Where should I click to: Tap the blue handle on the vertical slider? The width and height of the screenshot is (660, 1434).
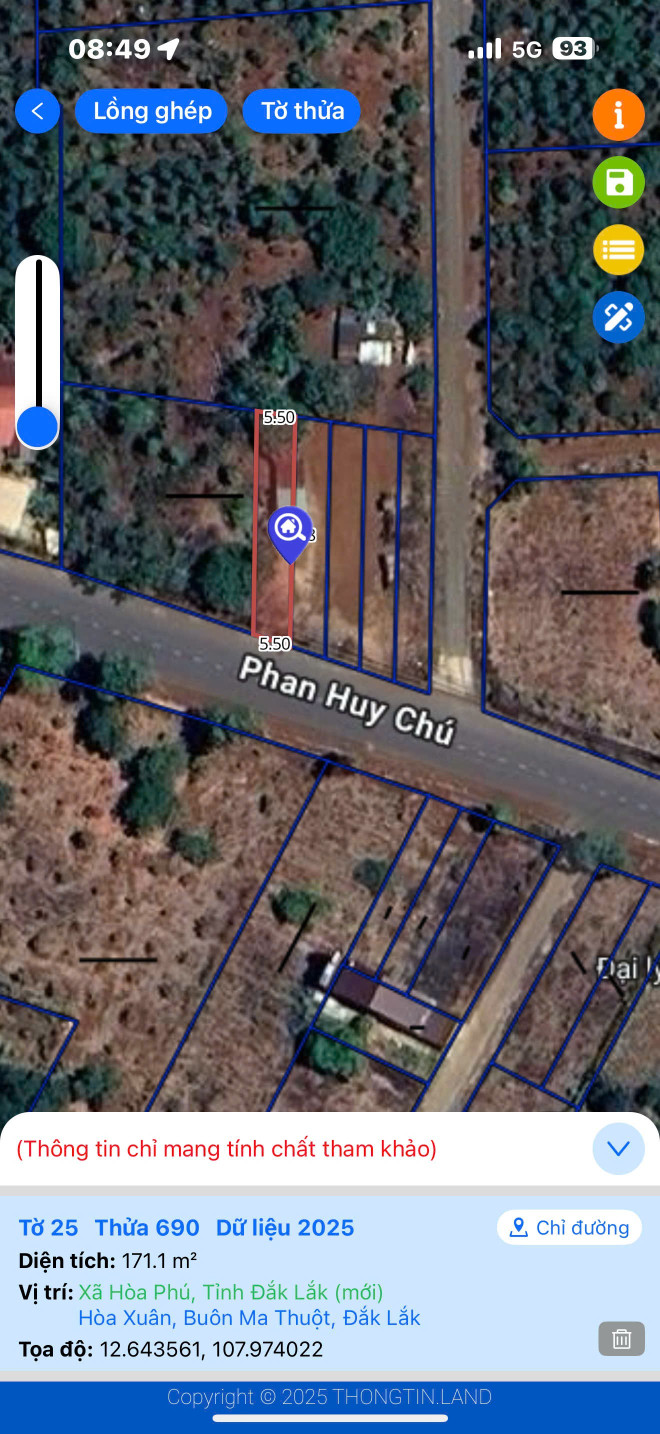[x=38, y=427]
